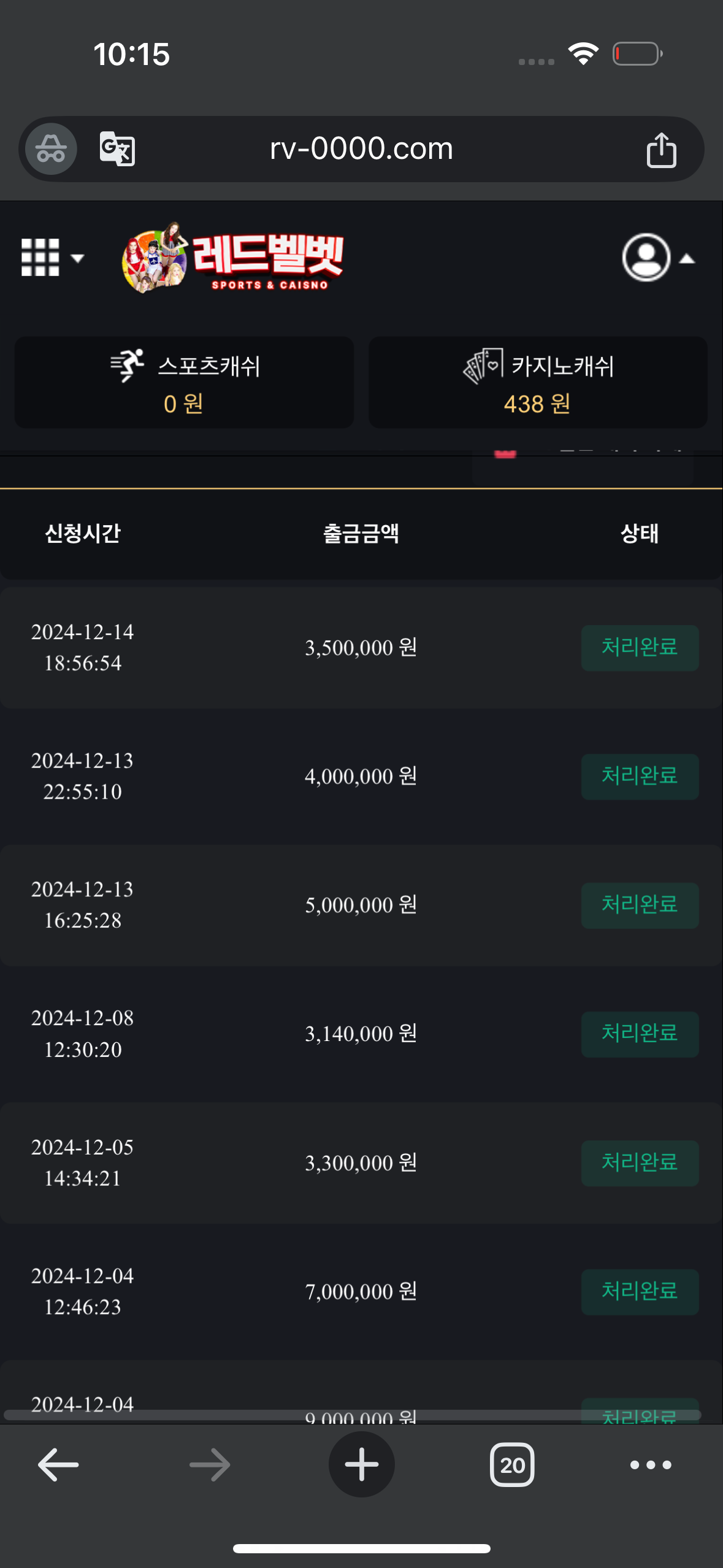
Task: View the 20 open tabs
Action: point(512,1465)
